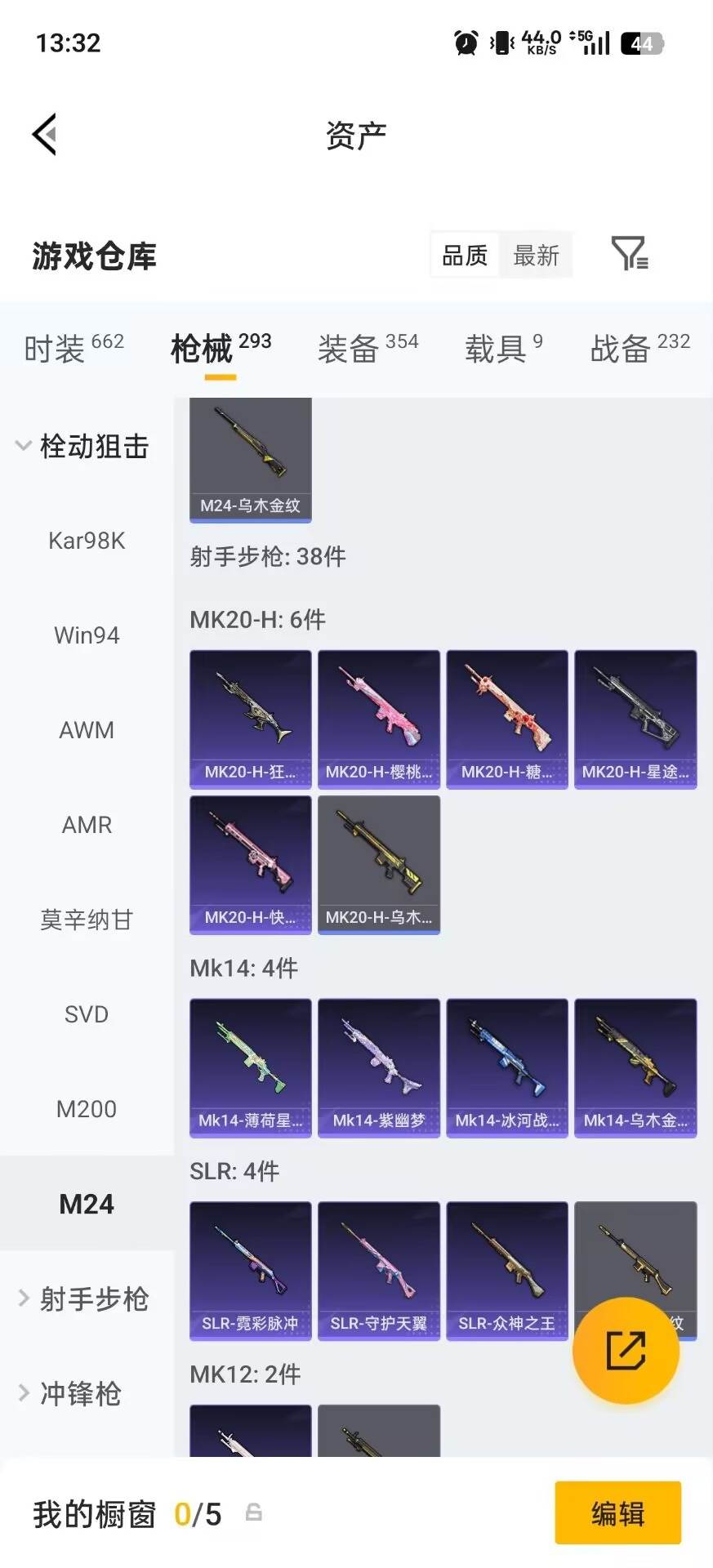Expand the 冲锋枪 category
The height and width of the screenshot is (1568, 713).
69,1393
